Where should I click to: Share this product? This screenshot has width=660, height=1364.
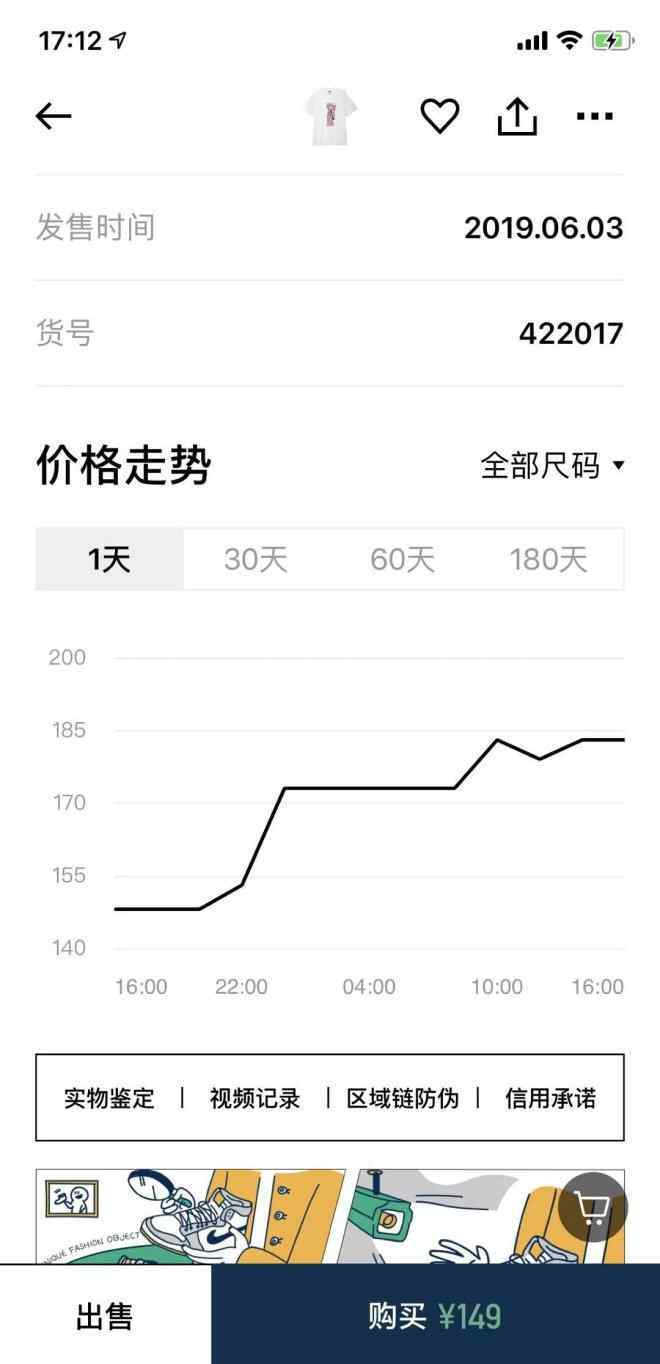point(517,117)
